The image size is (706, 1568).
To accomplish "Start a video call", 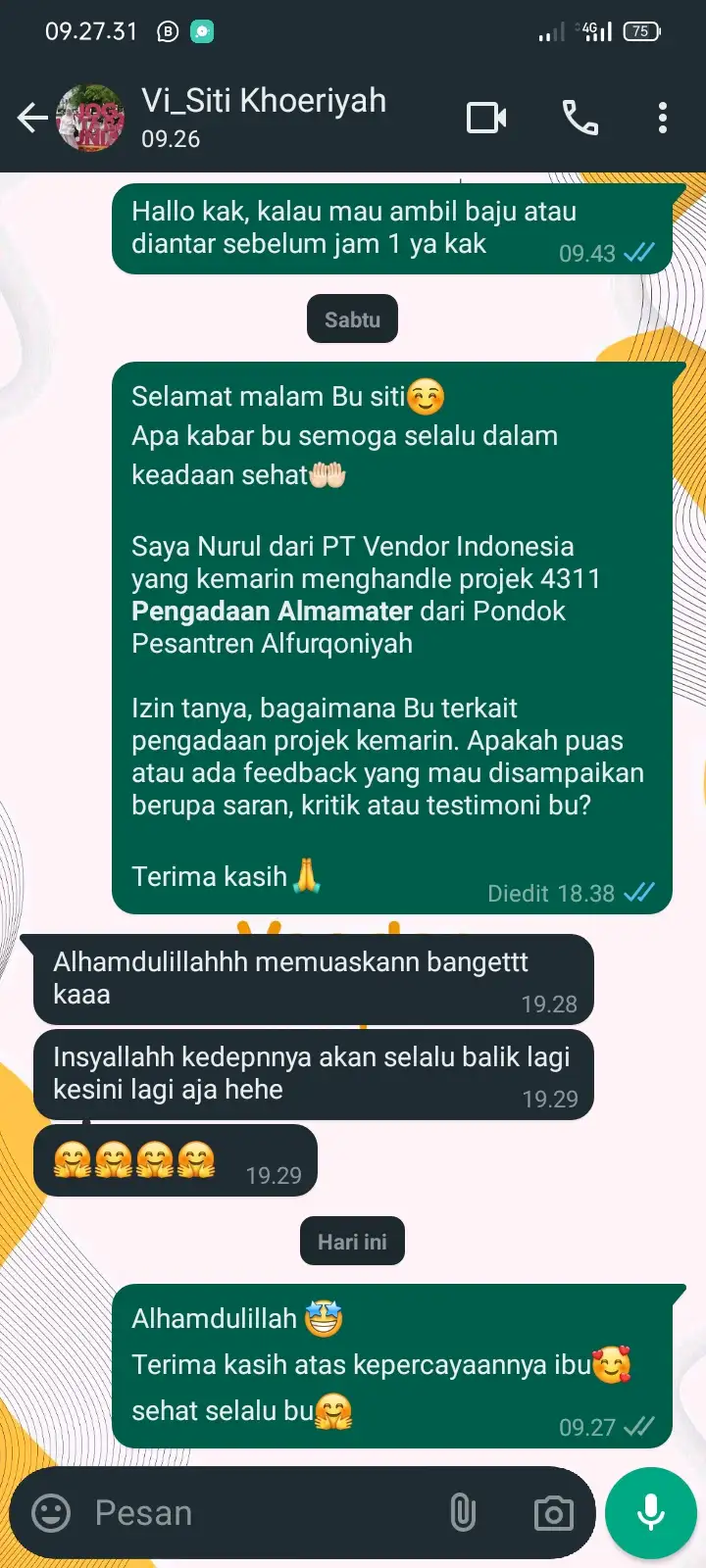I will tap(486, 119).
